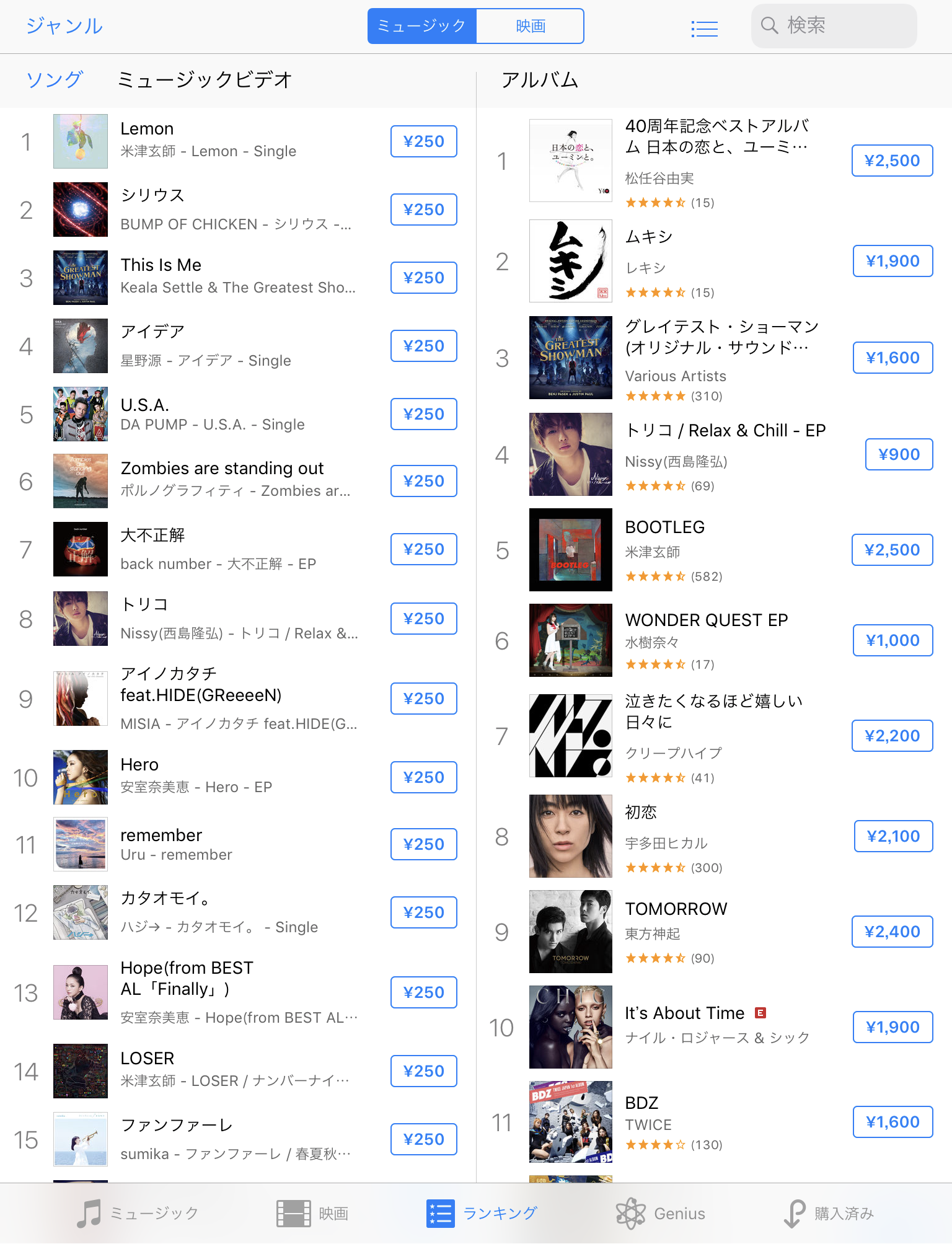Image resolution: width=952 pixels, height=1244 pixels.
Task: Go to the ミュージック bottom tab
Action: [x=138, y=1213]
